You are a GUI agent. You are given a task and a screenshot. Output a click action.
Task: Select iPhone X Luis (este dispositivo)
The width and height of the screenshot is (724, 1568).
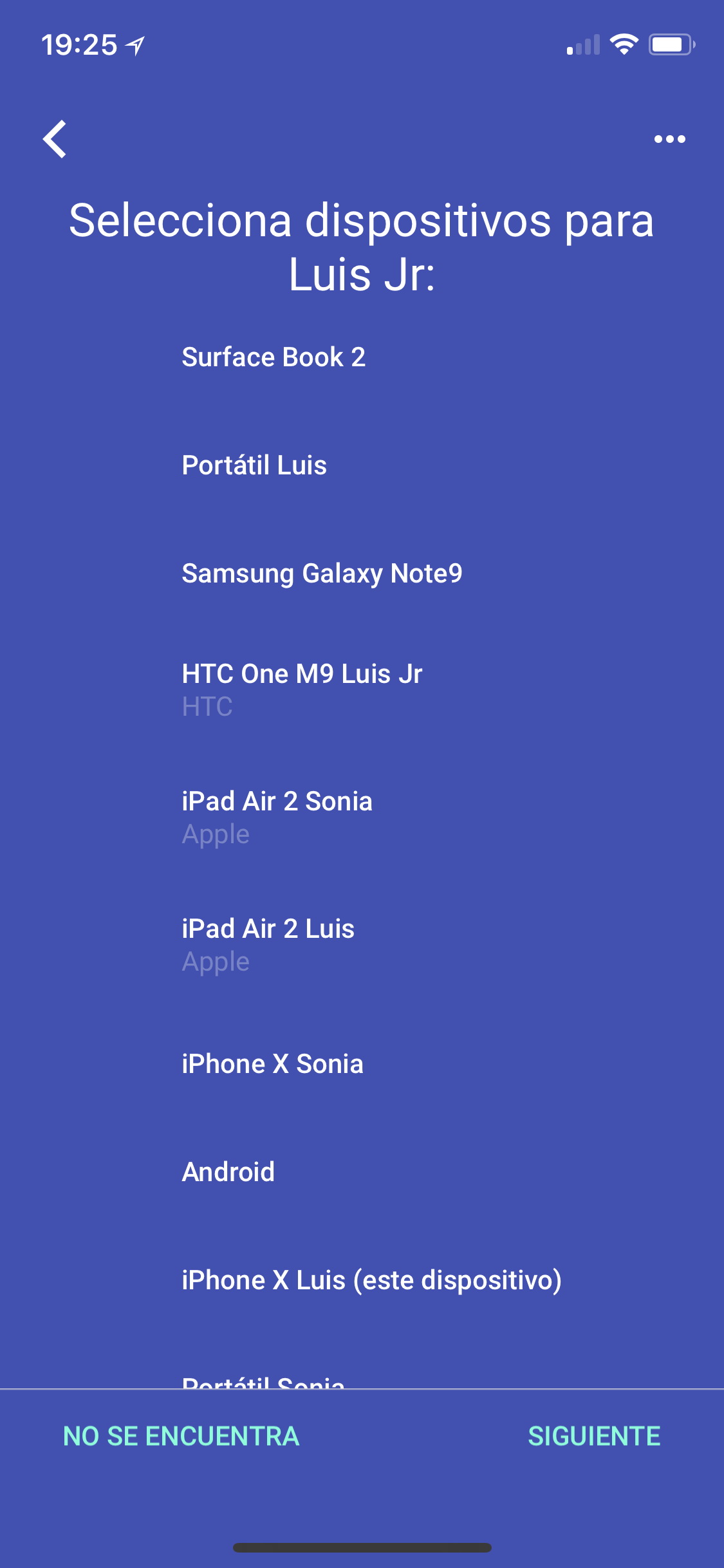(x=362, y=1280)
